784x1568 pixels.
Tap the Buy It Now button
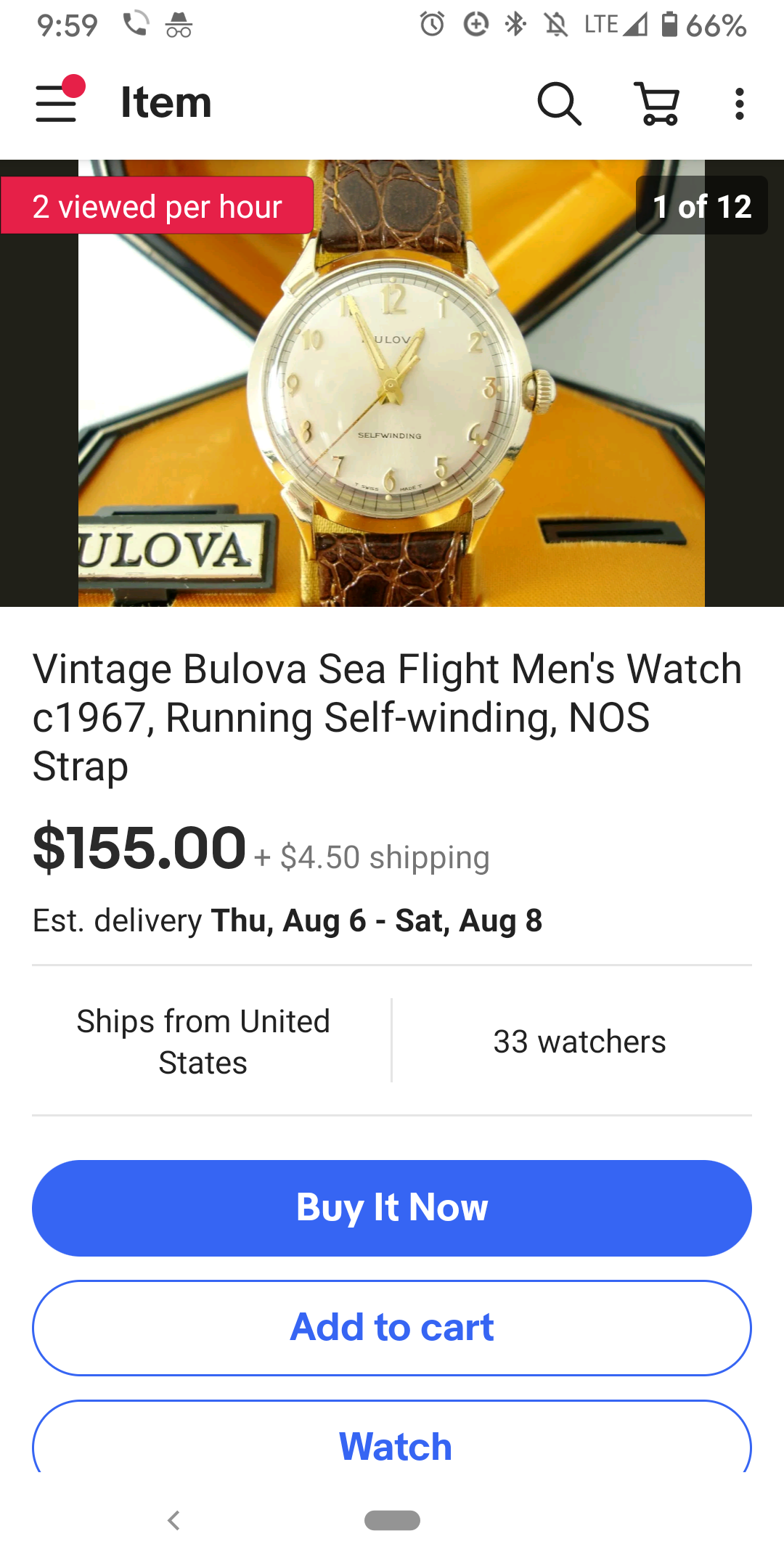[392, 1208]
